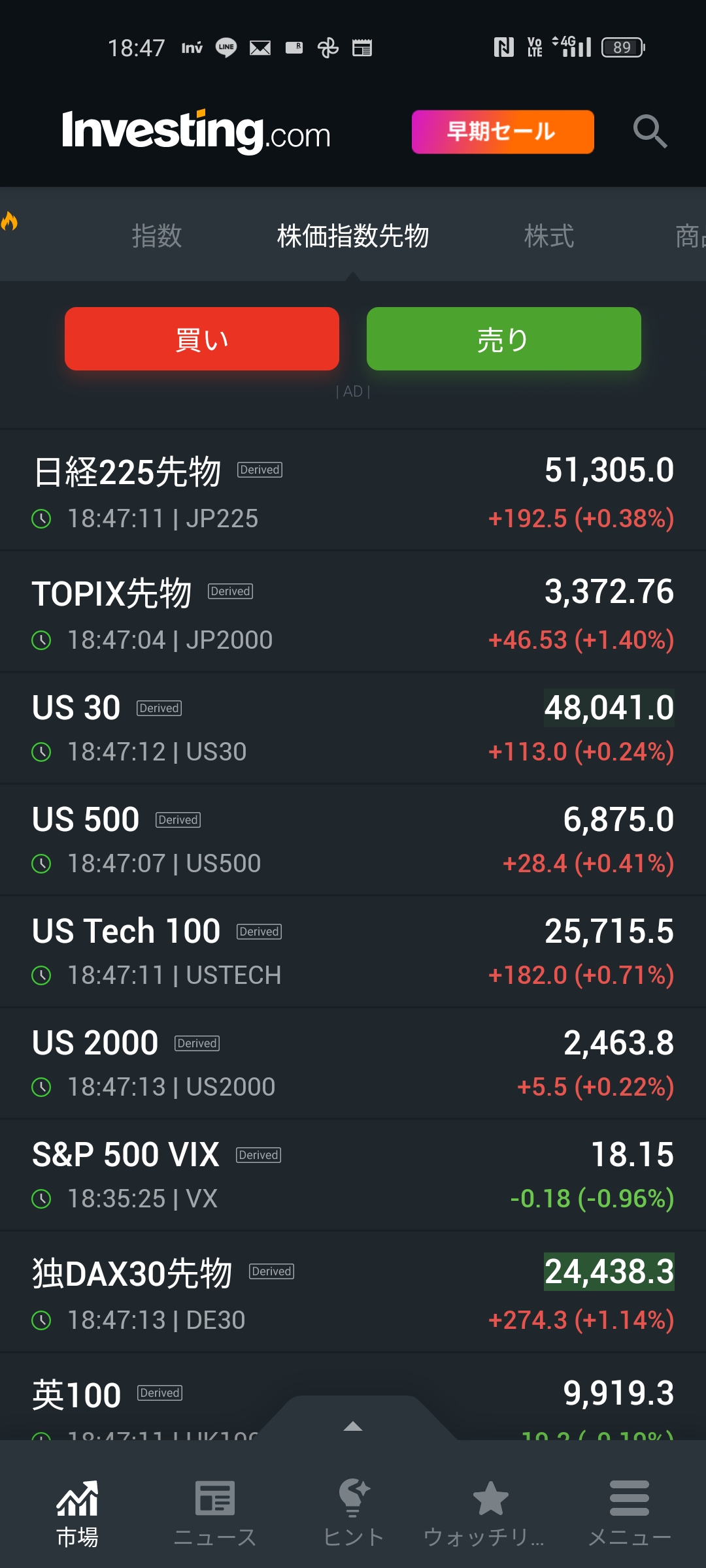
Task: Tap the red 買い button
Action: [202, 339]
